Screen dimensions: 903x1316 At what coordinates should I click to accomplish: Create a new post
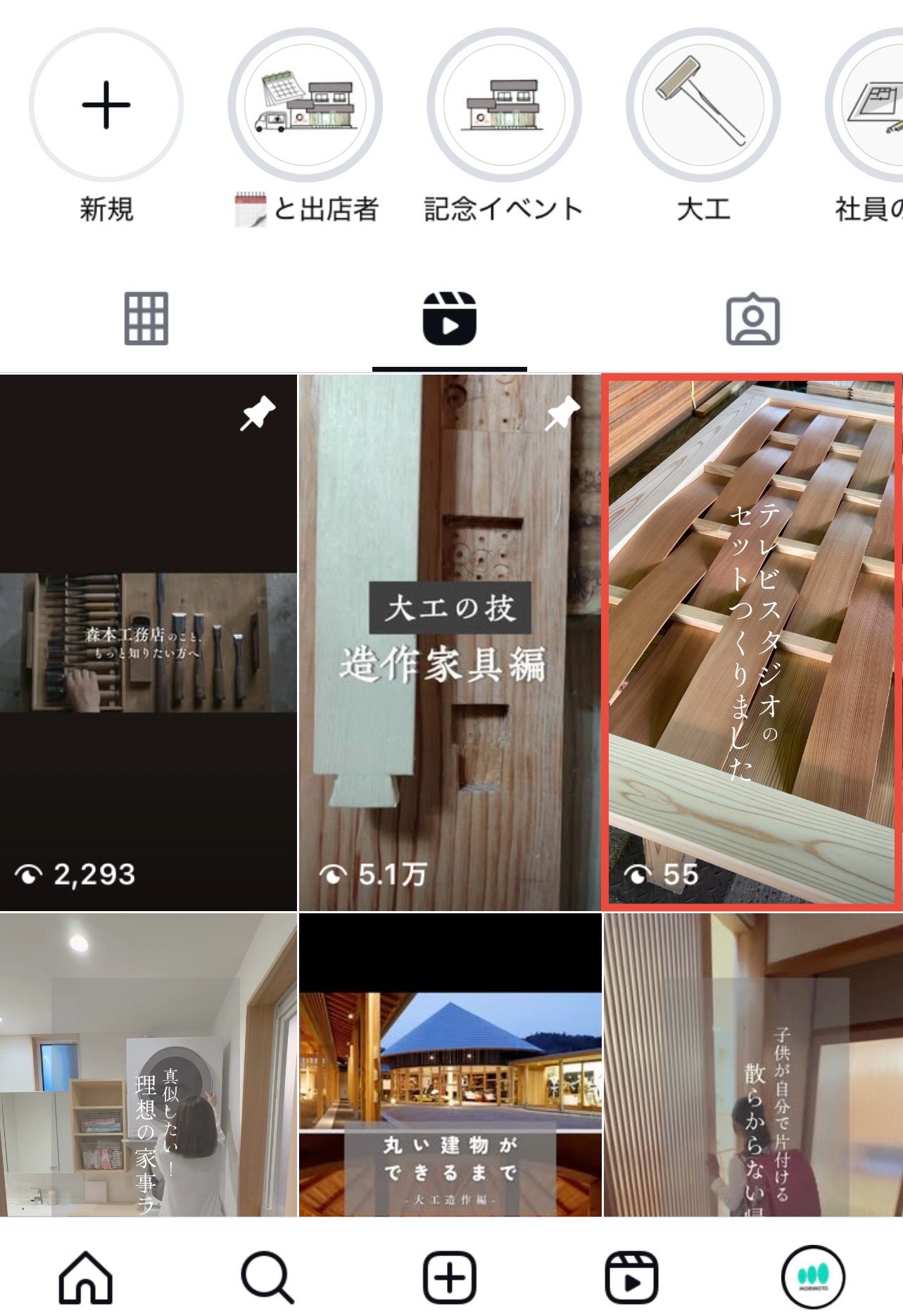449,1277
